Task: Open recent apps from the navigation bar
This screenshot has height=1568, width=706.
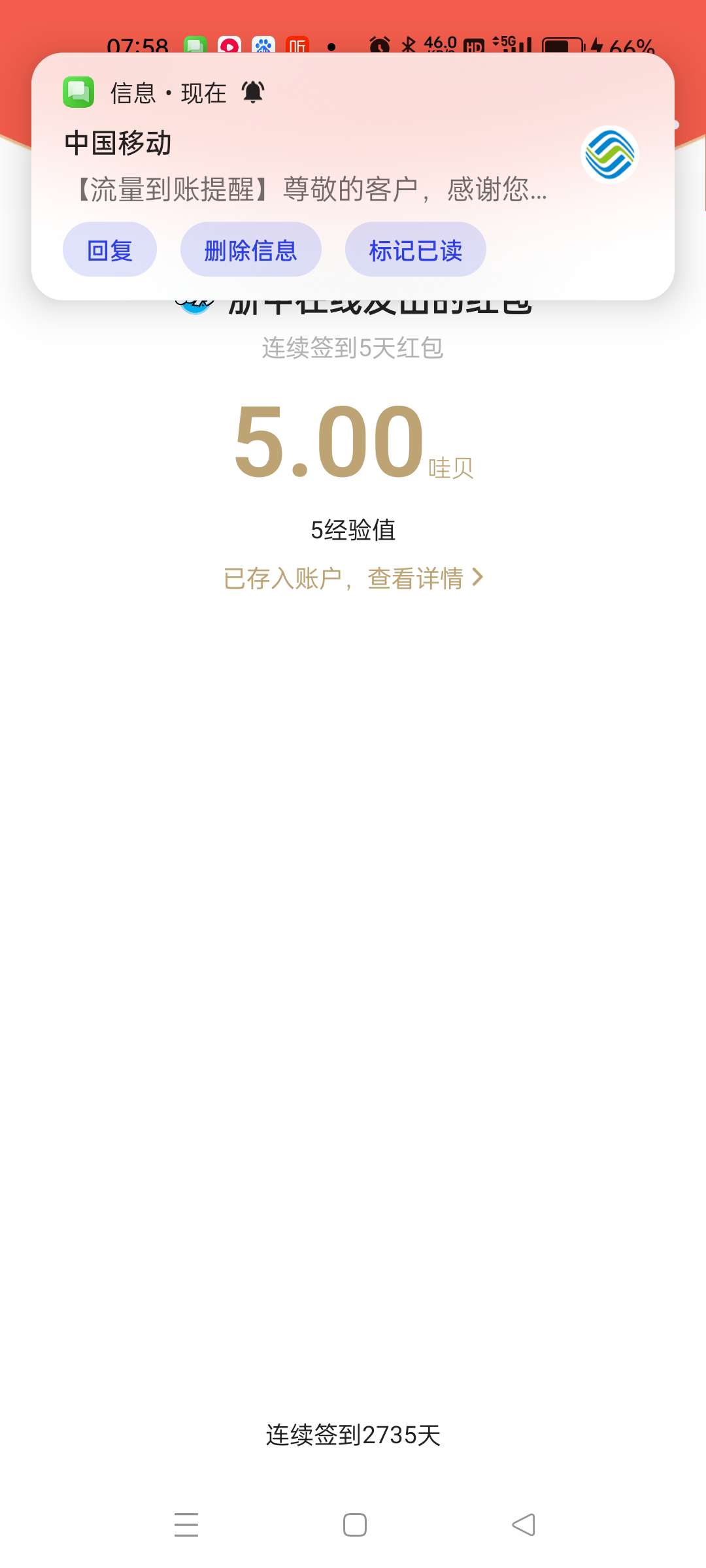Action: (186, 1525)
